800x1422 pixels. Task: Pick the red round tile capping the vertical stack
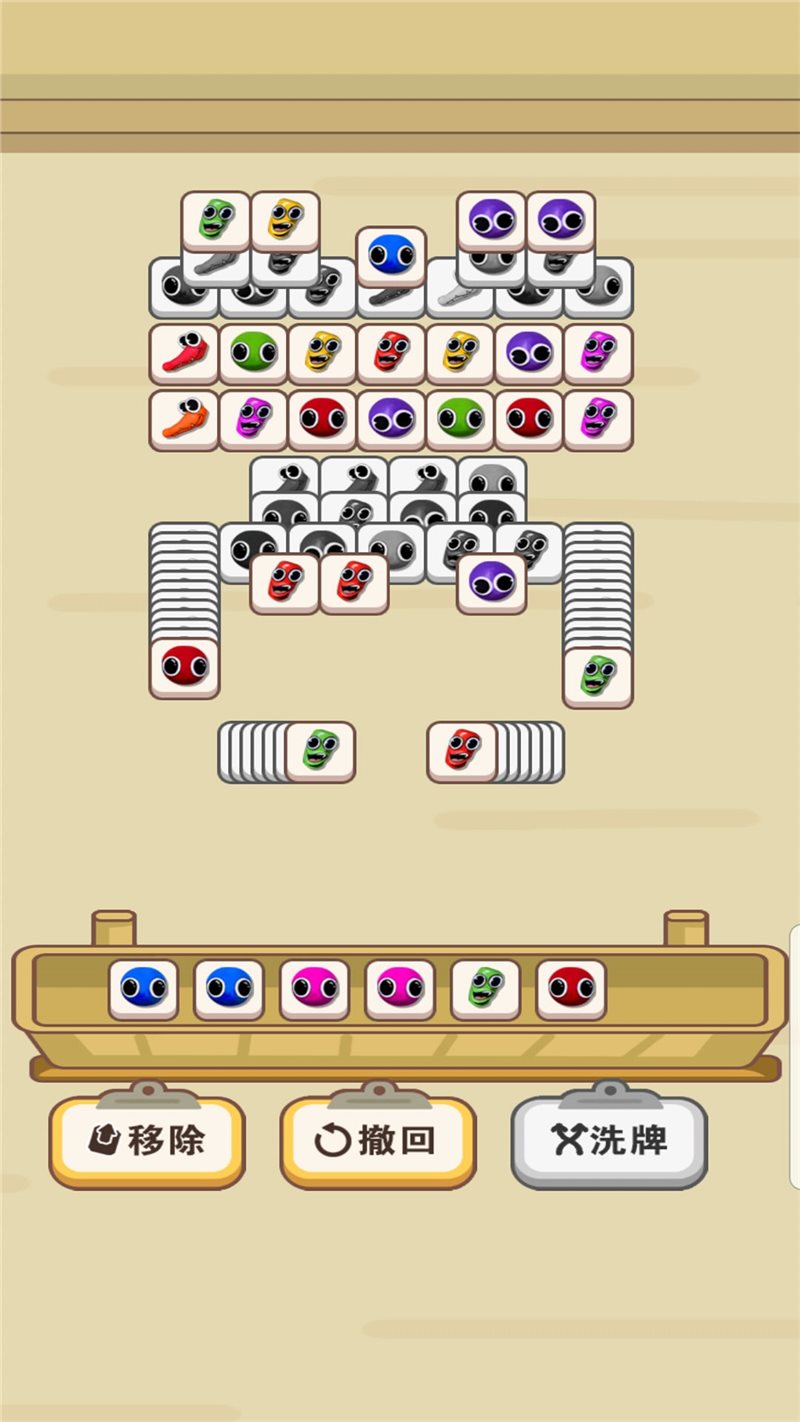pos(184,666)
